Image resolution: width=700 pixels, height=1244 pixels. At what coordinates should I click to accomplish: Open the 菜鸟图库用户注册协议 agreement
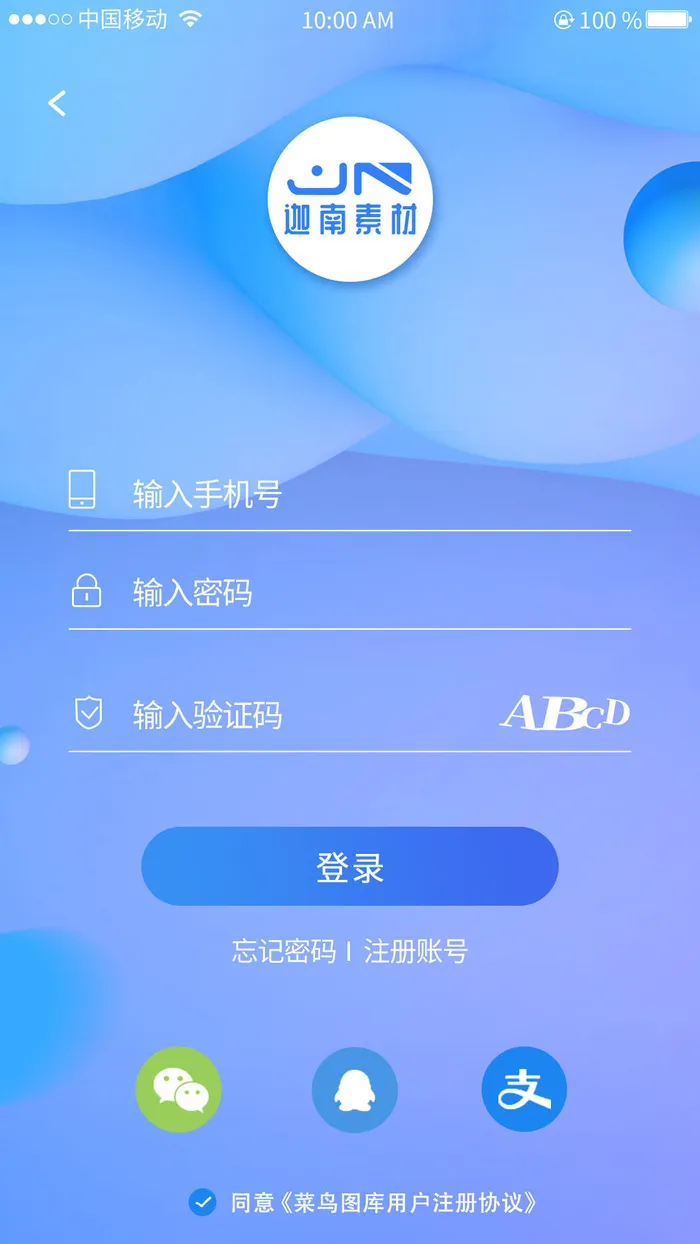click(410, 1202)
